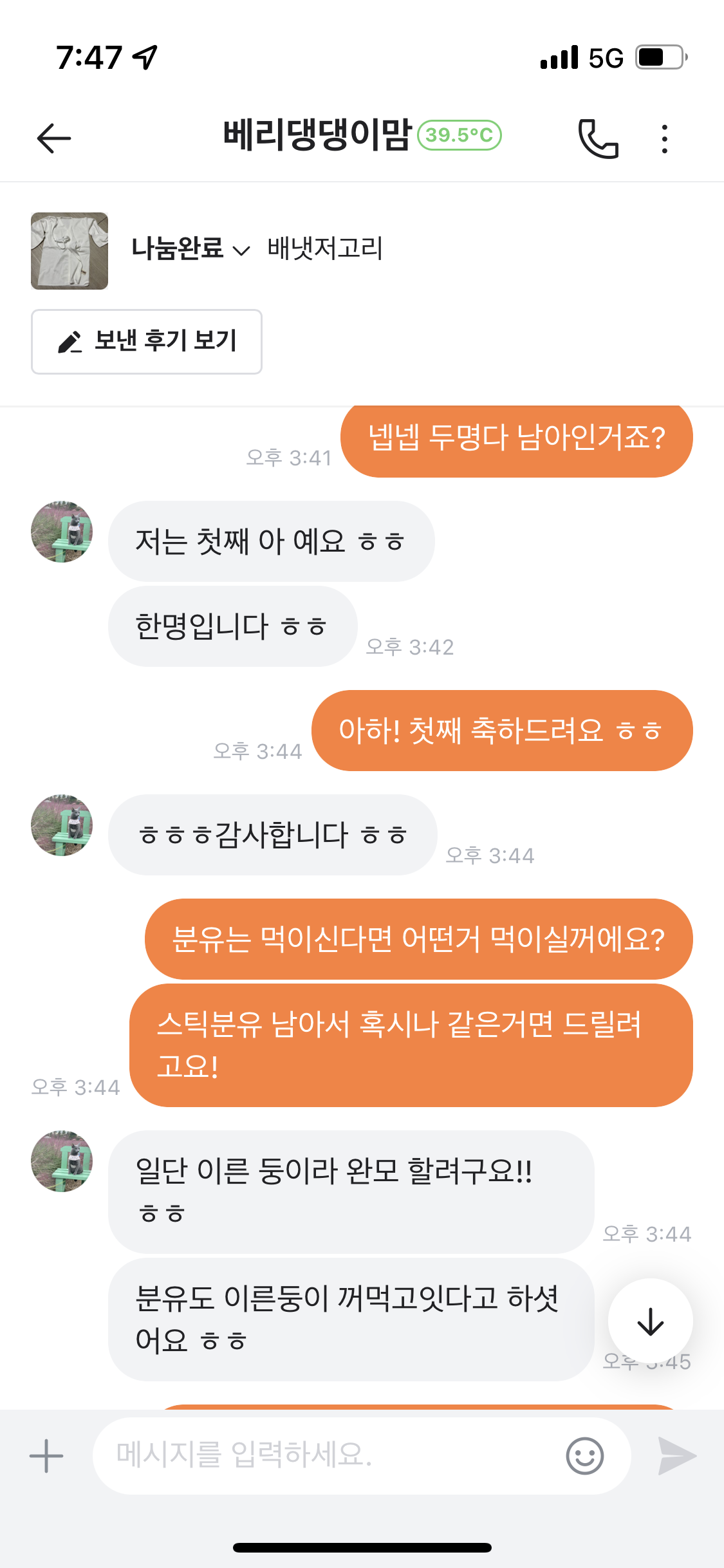The image size is (724, 1568).
Task: Open the 배냇저고리 item thumbnail
Action: [70, 251]
